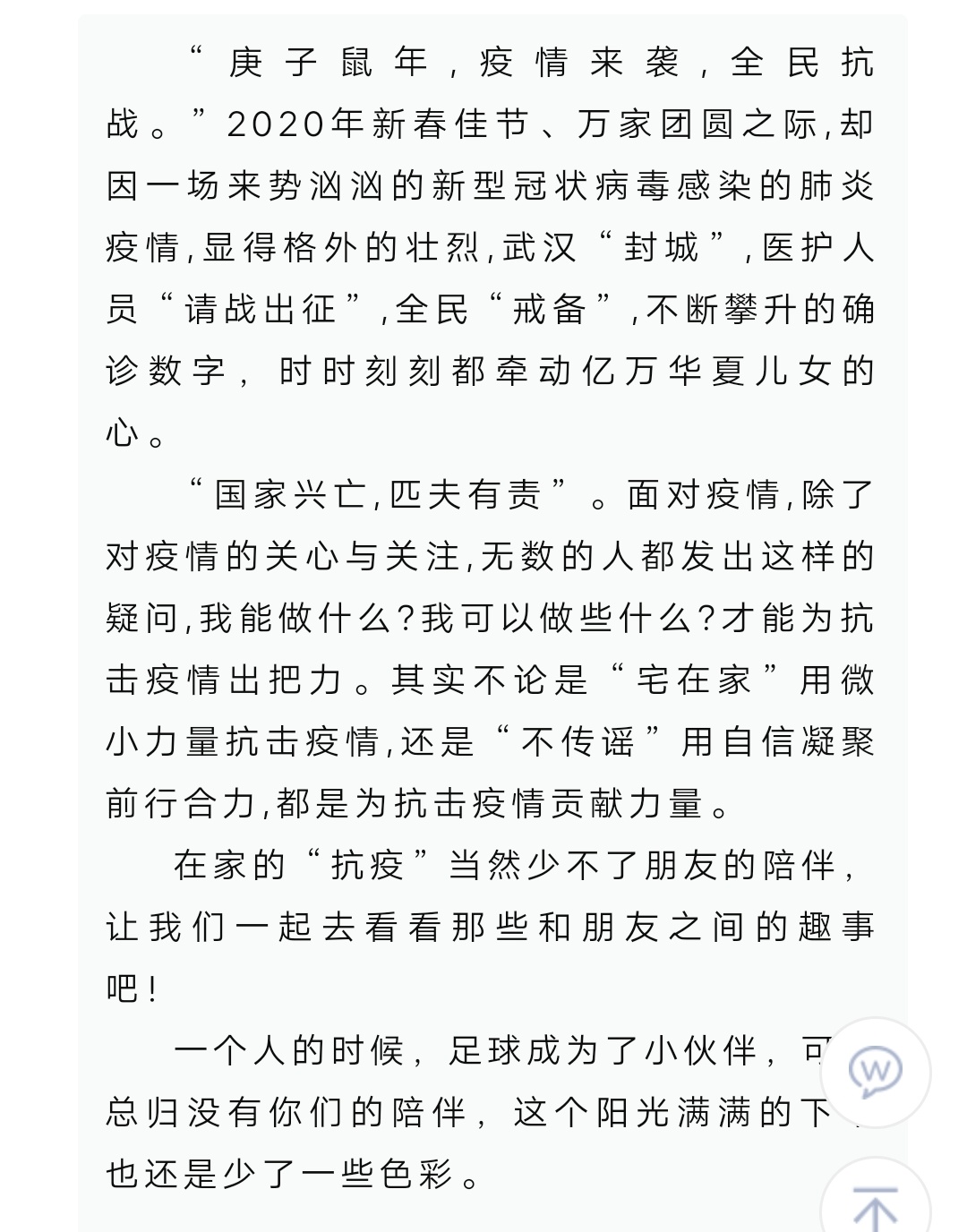Open the floating chat bubble button
This screenshot has width=967, height=1232.
(x=875, y=1072)
